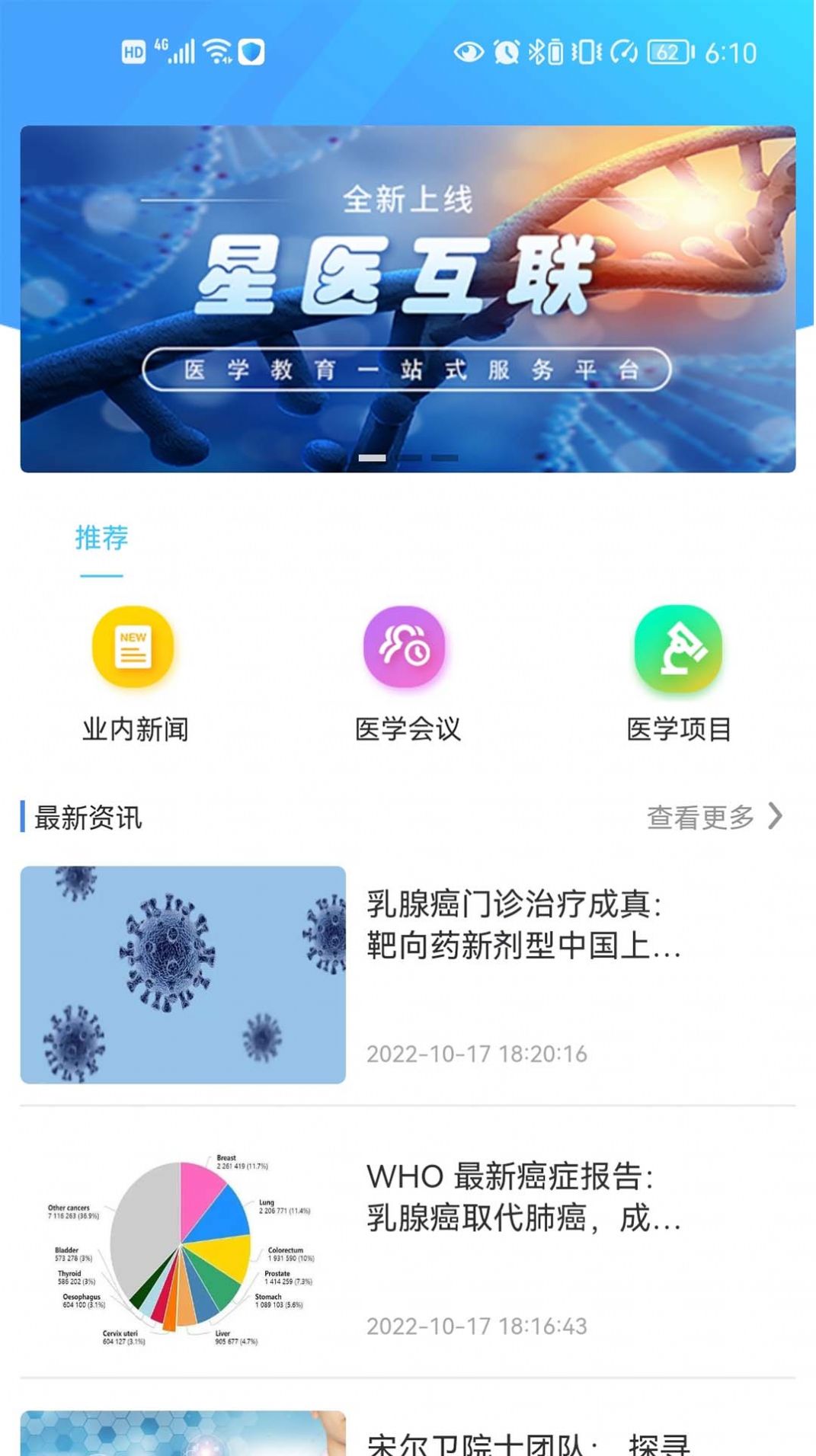Select the third carousel page dot
816x1456 pixels.
pyautogui.click(x=444, y=457)
